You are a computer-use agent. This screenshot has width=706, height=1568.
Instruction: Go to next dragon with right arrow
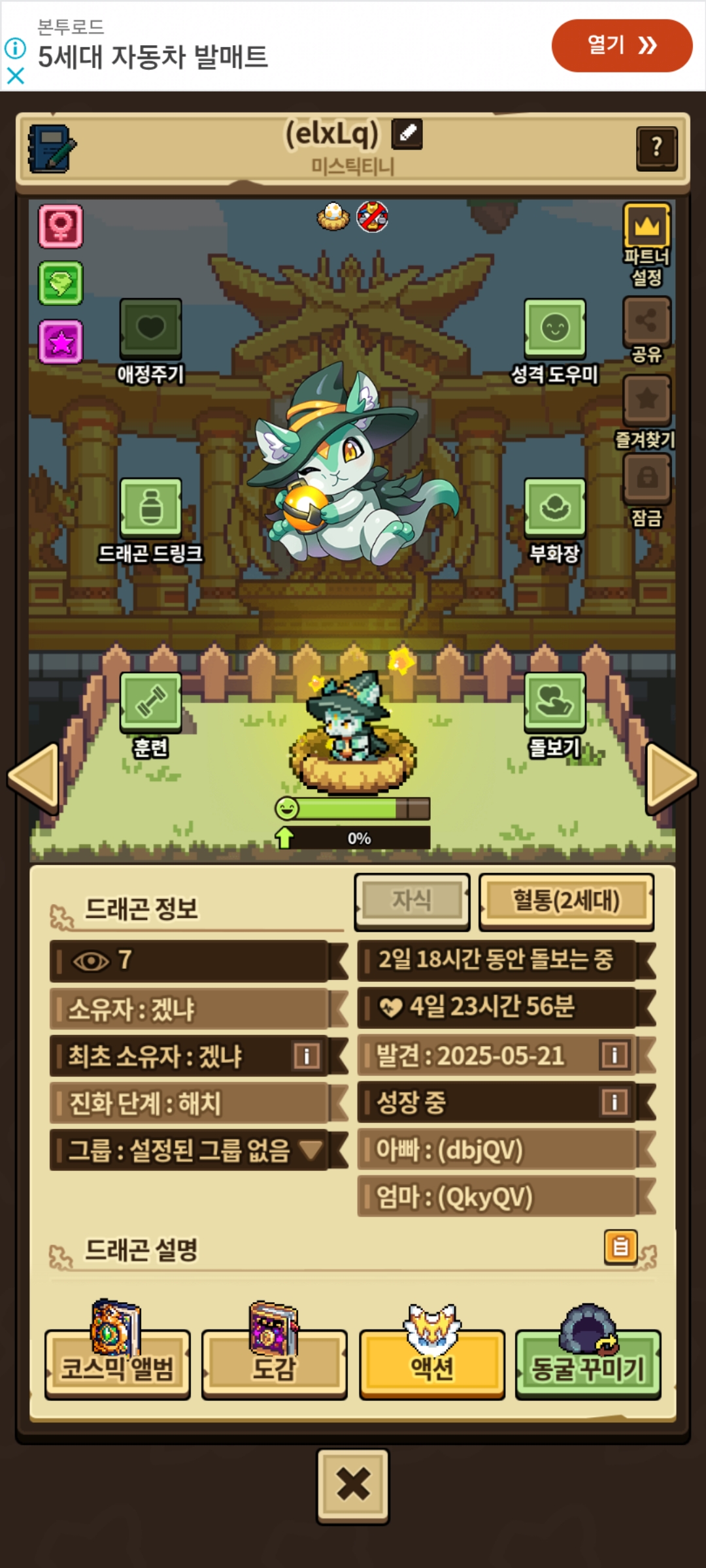tap(671, 777)
